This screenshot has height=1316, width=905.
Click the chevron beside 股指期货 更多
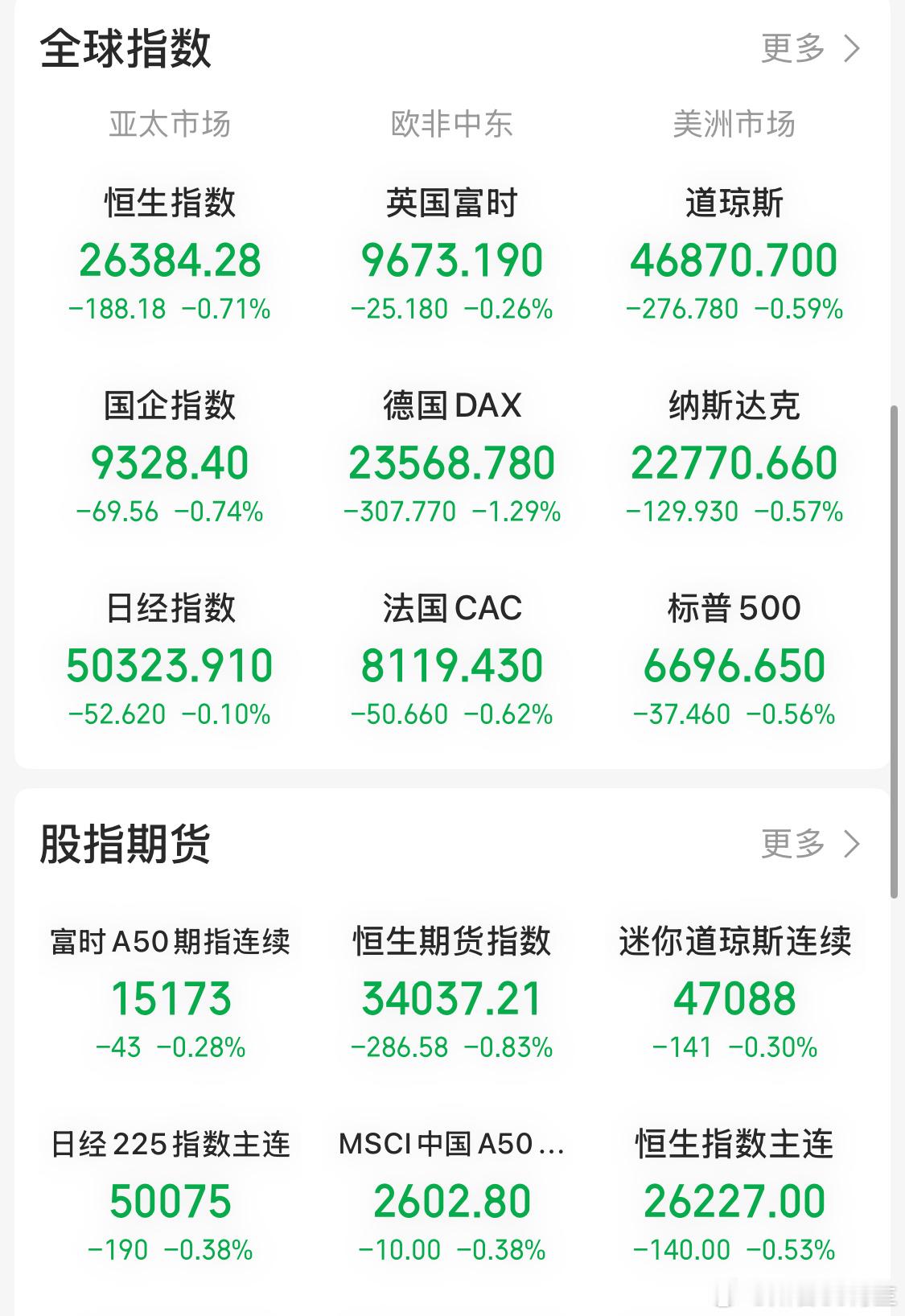pos(852,845)
